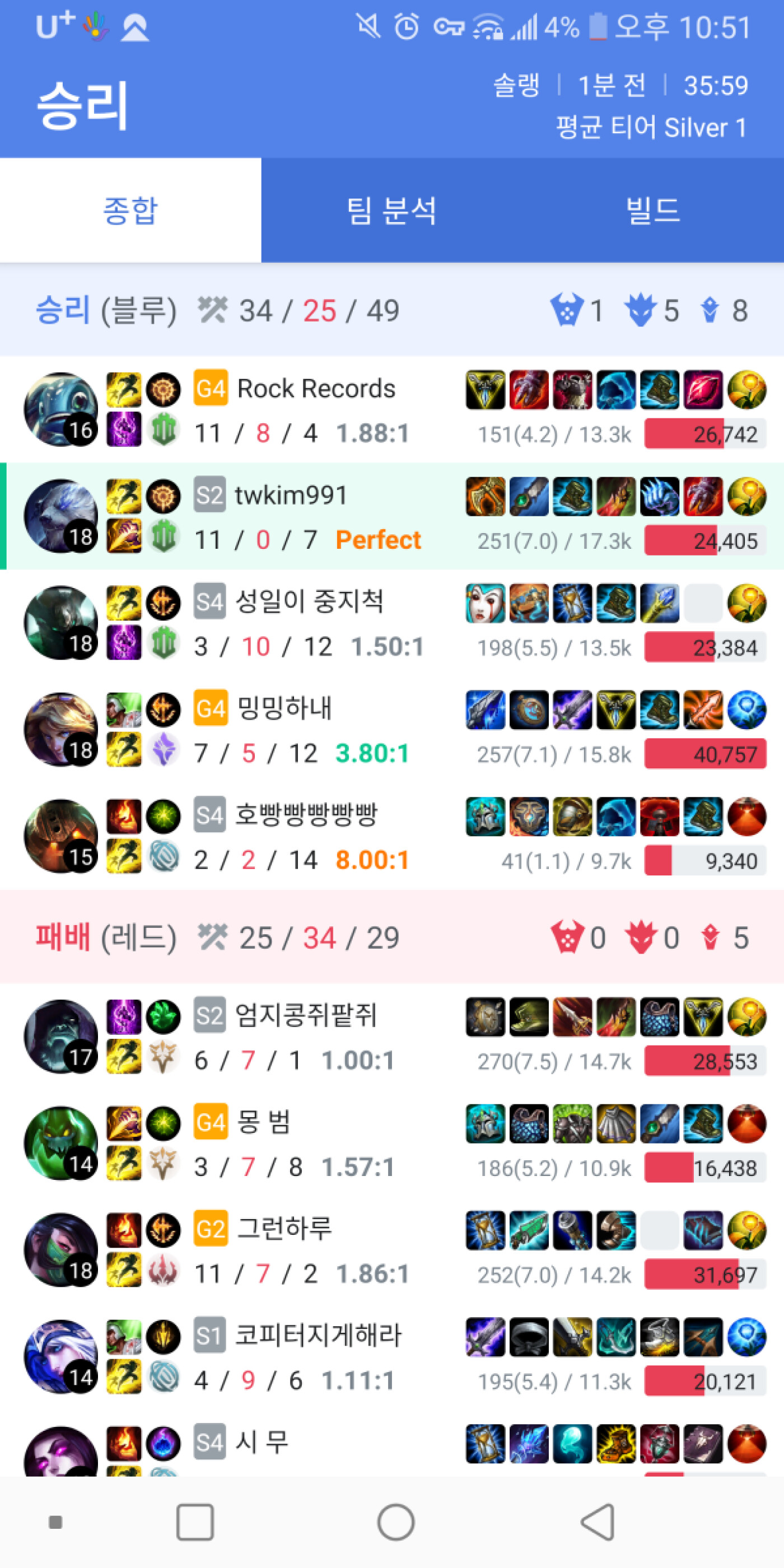Go back with system back button

(598, 1522)
